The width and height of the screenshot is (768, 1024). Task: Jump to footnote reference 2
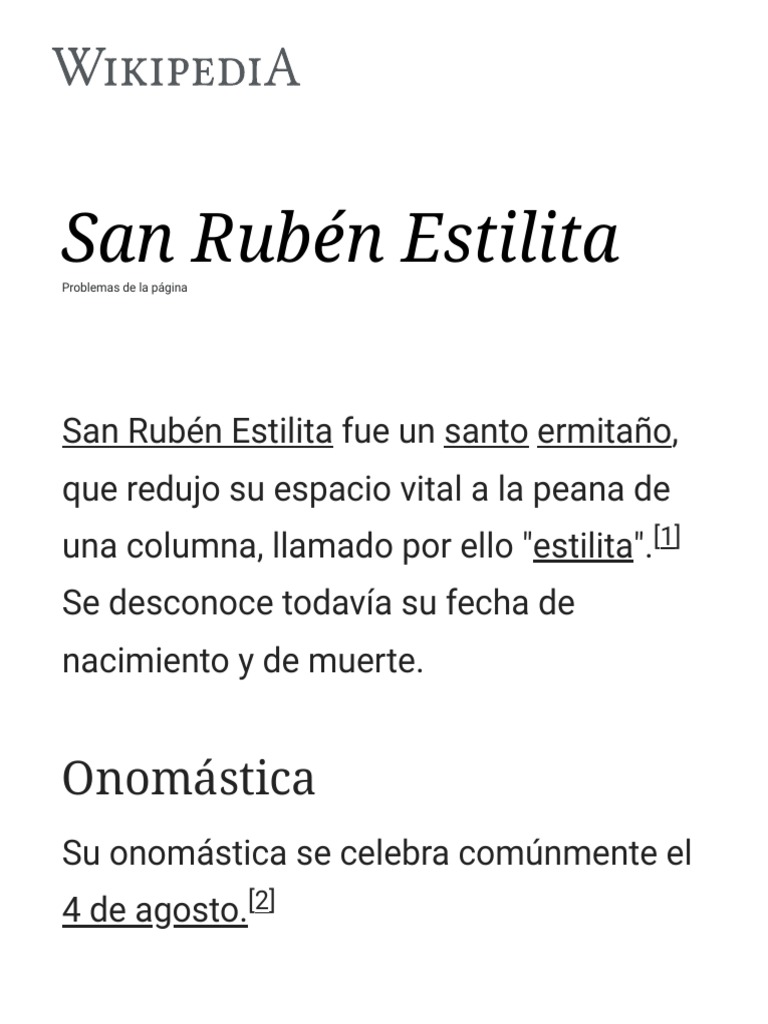click(x=262, y=901)
